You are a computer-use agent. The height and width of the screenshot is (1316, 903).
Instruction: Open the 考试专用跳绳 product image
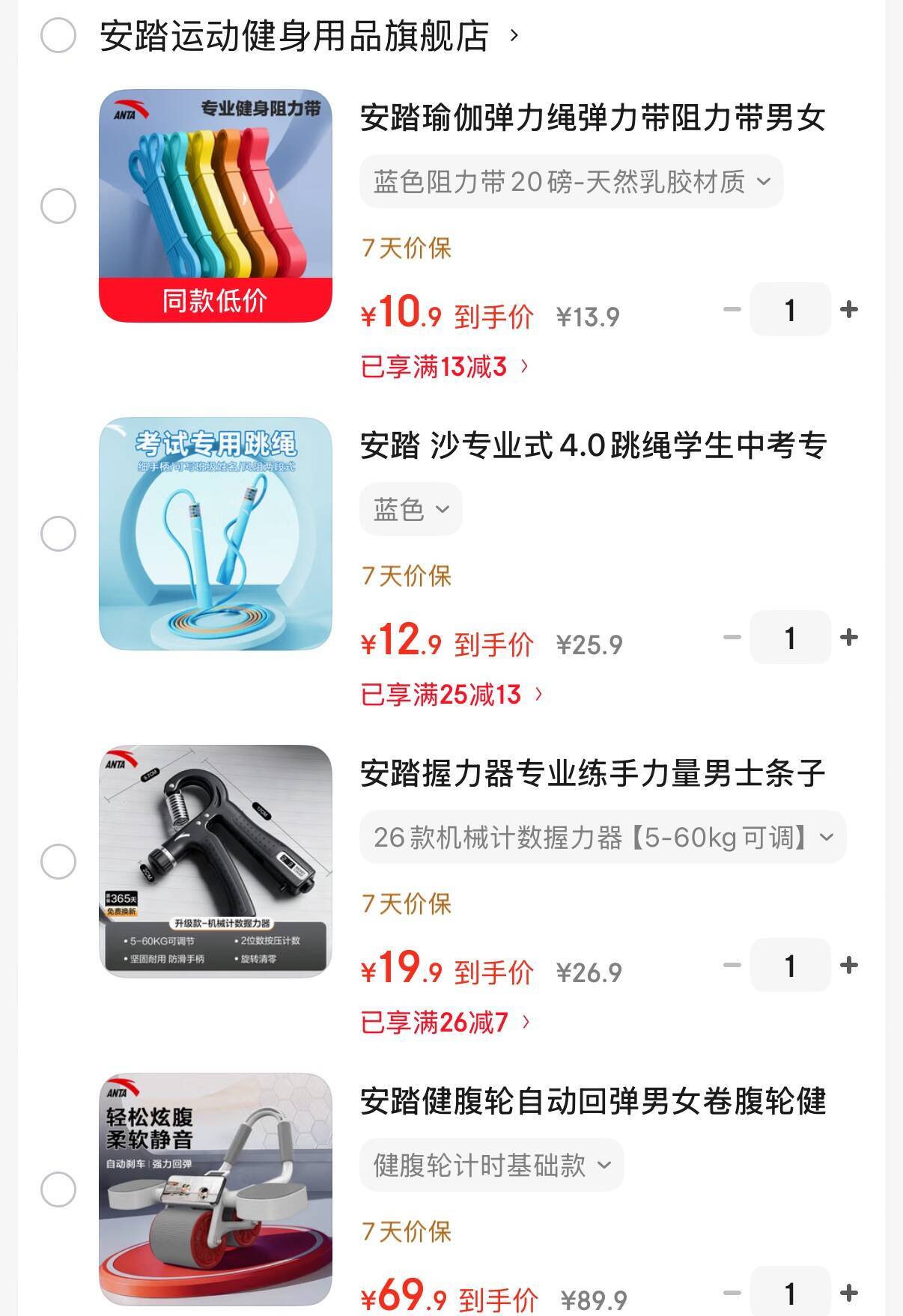pyautogui.click(x=216, y=534)
